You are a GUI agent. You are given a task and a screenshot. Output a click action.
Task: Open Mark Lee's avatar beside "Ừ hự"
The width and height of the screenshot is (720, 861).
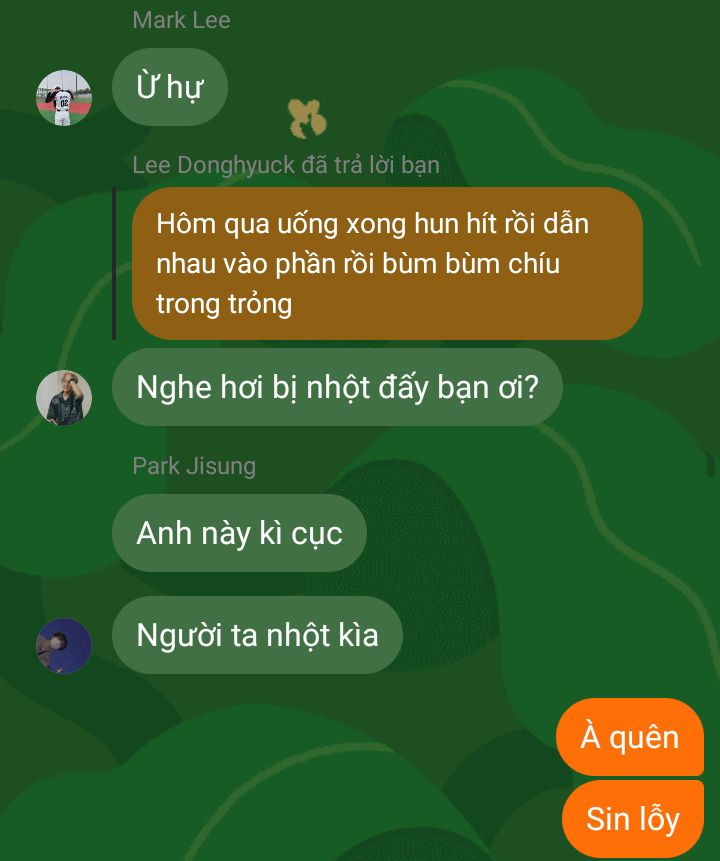coord(64,98)
